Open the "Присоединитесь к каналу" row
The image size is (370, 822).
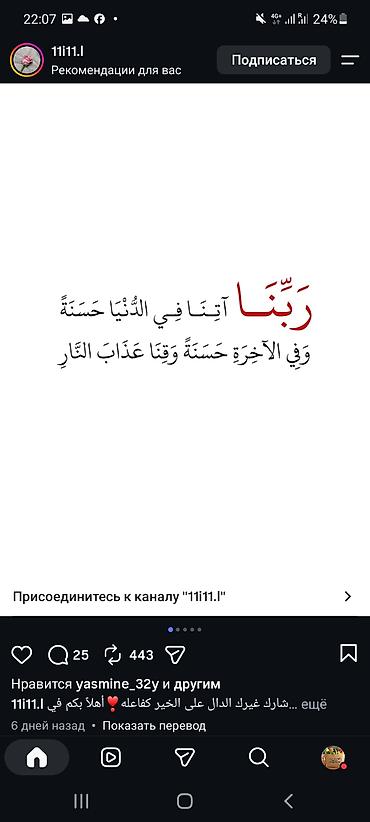tap(185, 596)
